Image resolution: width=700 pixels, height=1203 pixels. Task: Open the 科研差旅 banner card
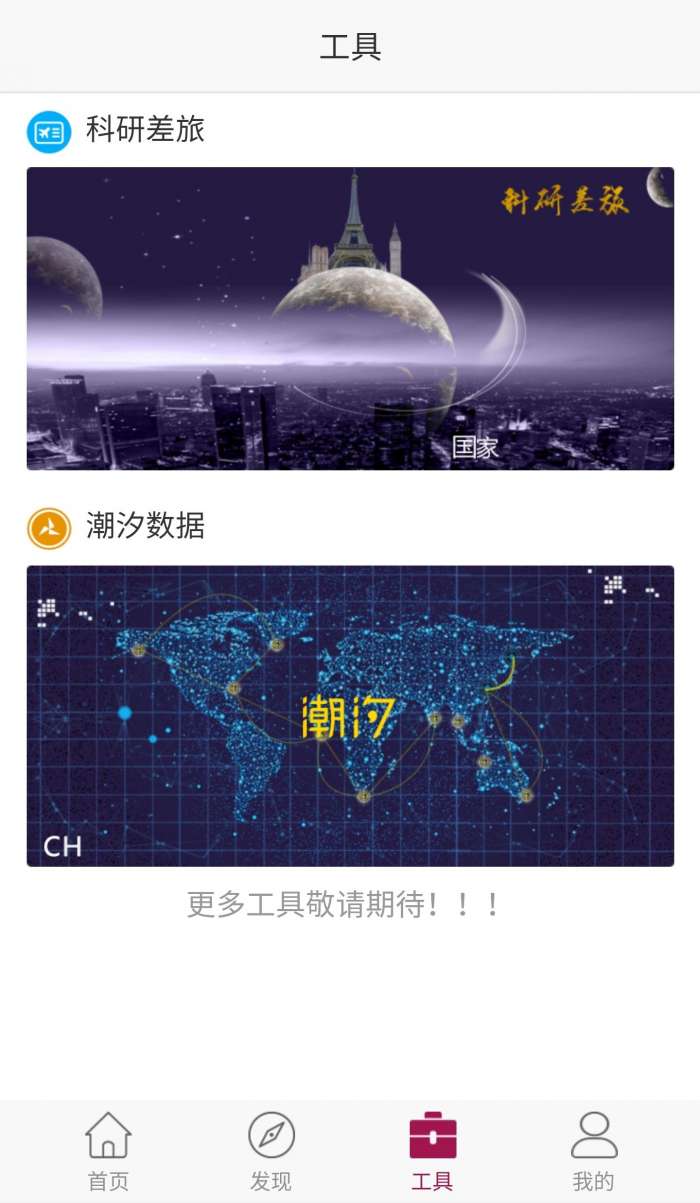click(x=350, y=318)
